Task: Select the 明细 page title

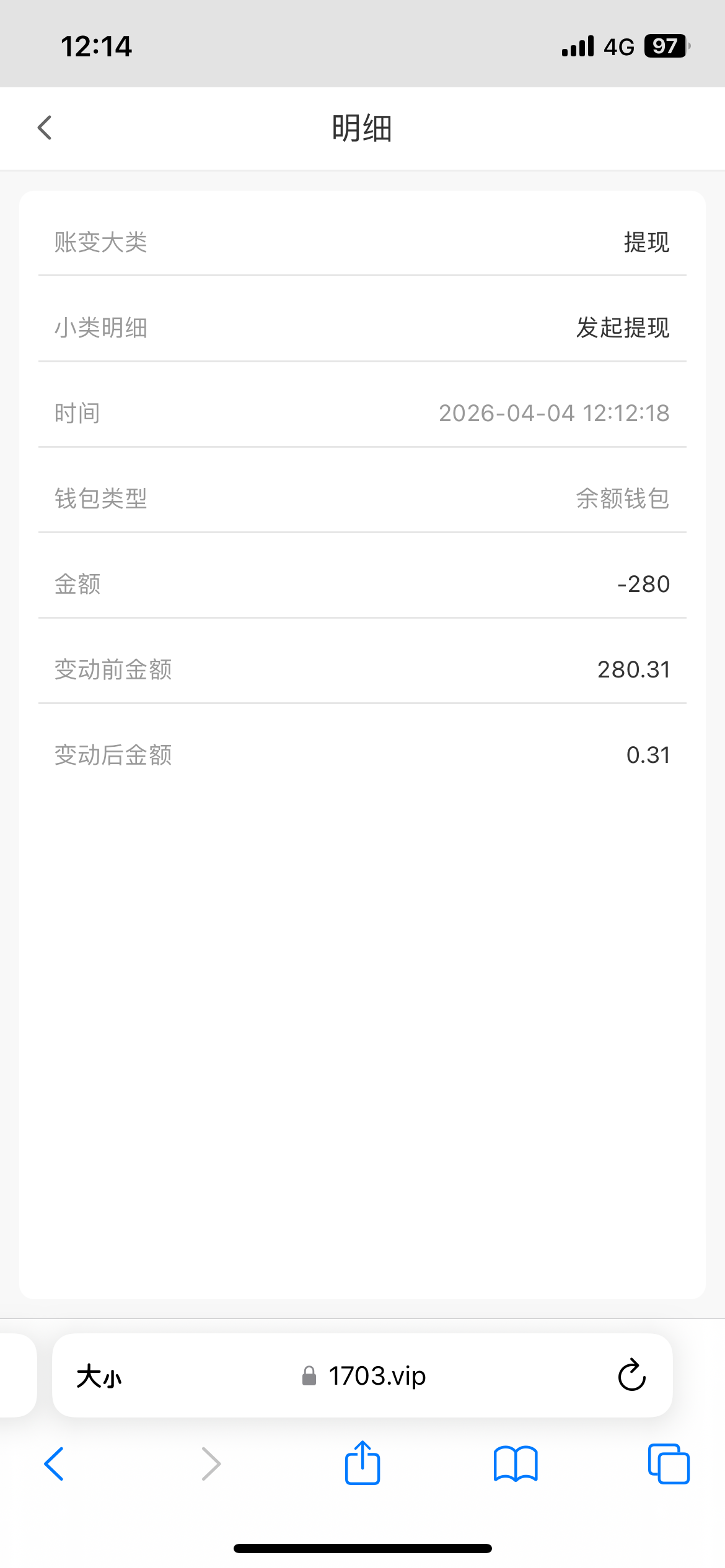Action: 362,128
